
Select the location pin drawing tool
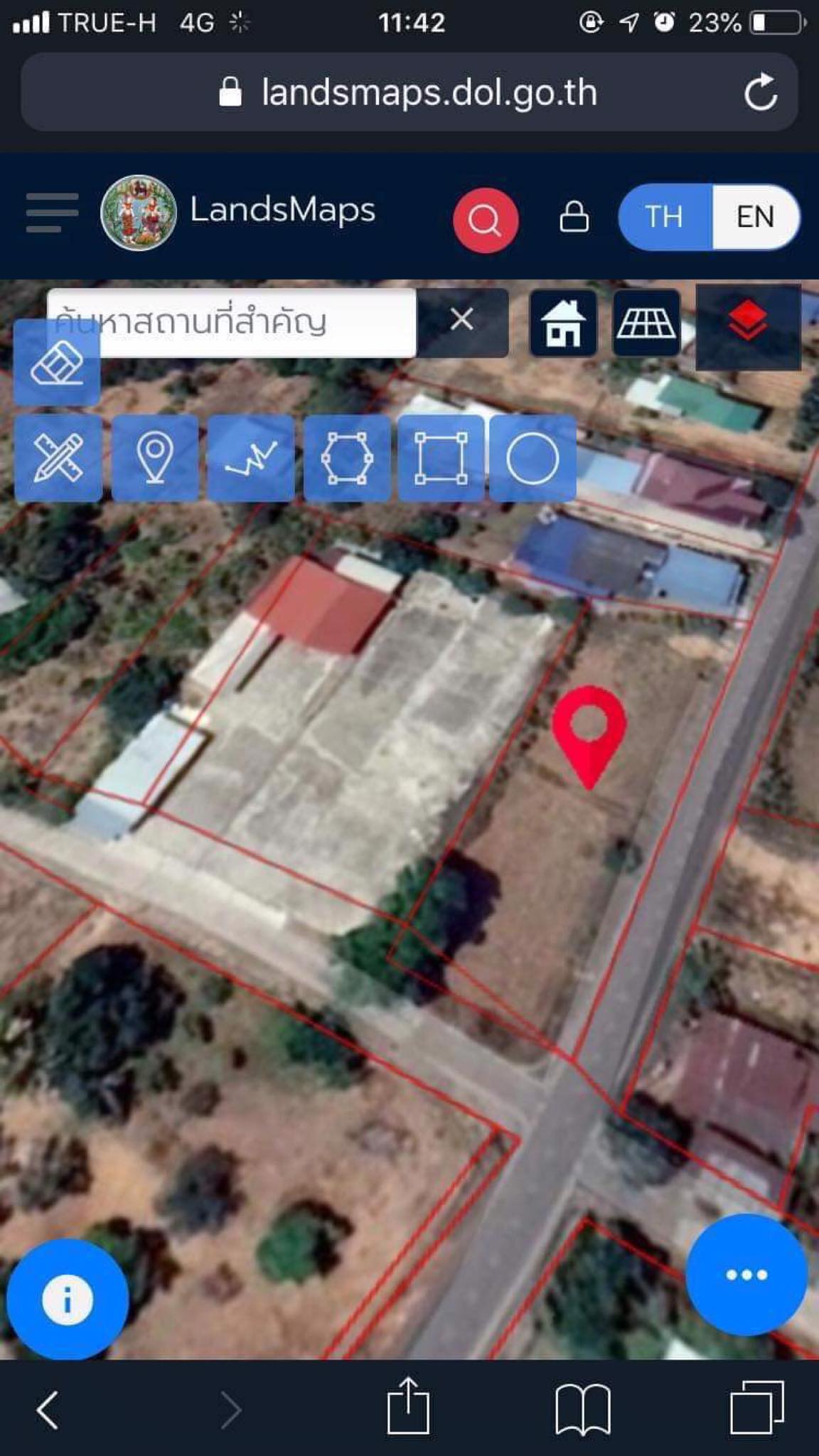click(155, 459)
